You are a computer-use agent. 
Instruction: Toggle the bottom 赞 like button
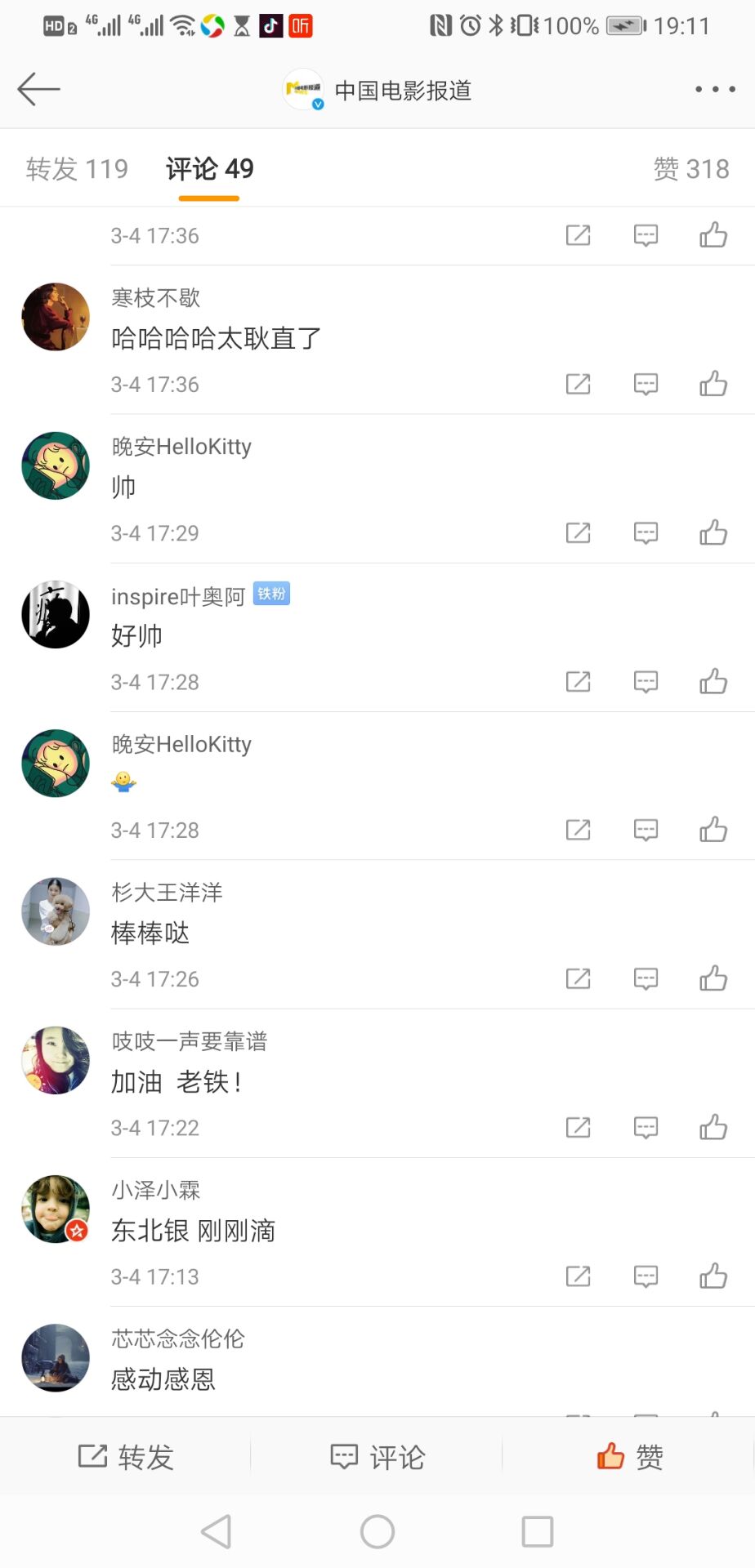click(629, 1457)
